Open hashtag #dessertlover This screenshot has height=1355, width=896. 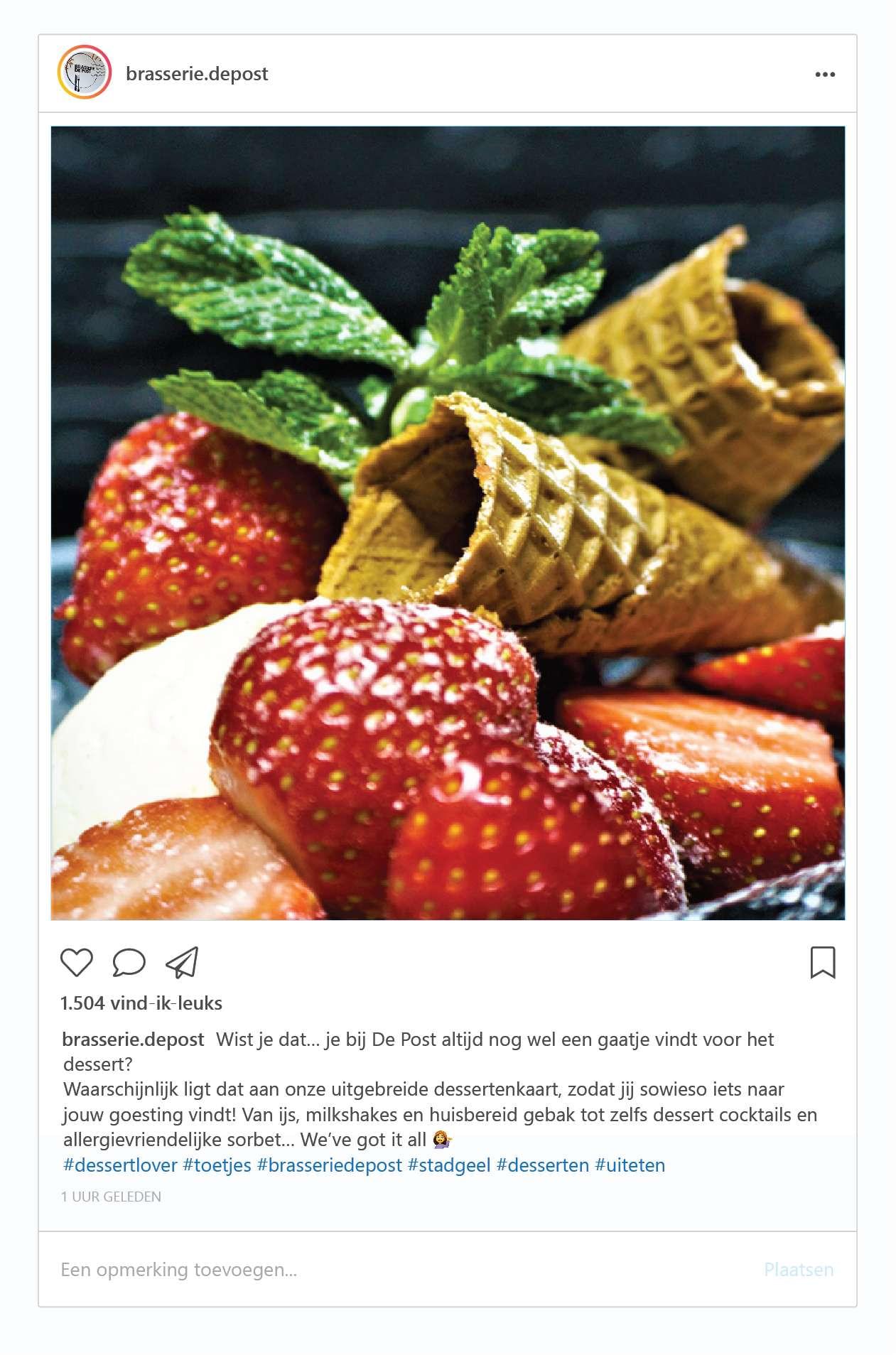tap(120, 1165)
